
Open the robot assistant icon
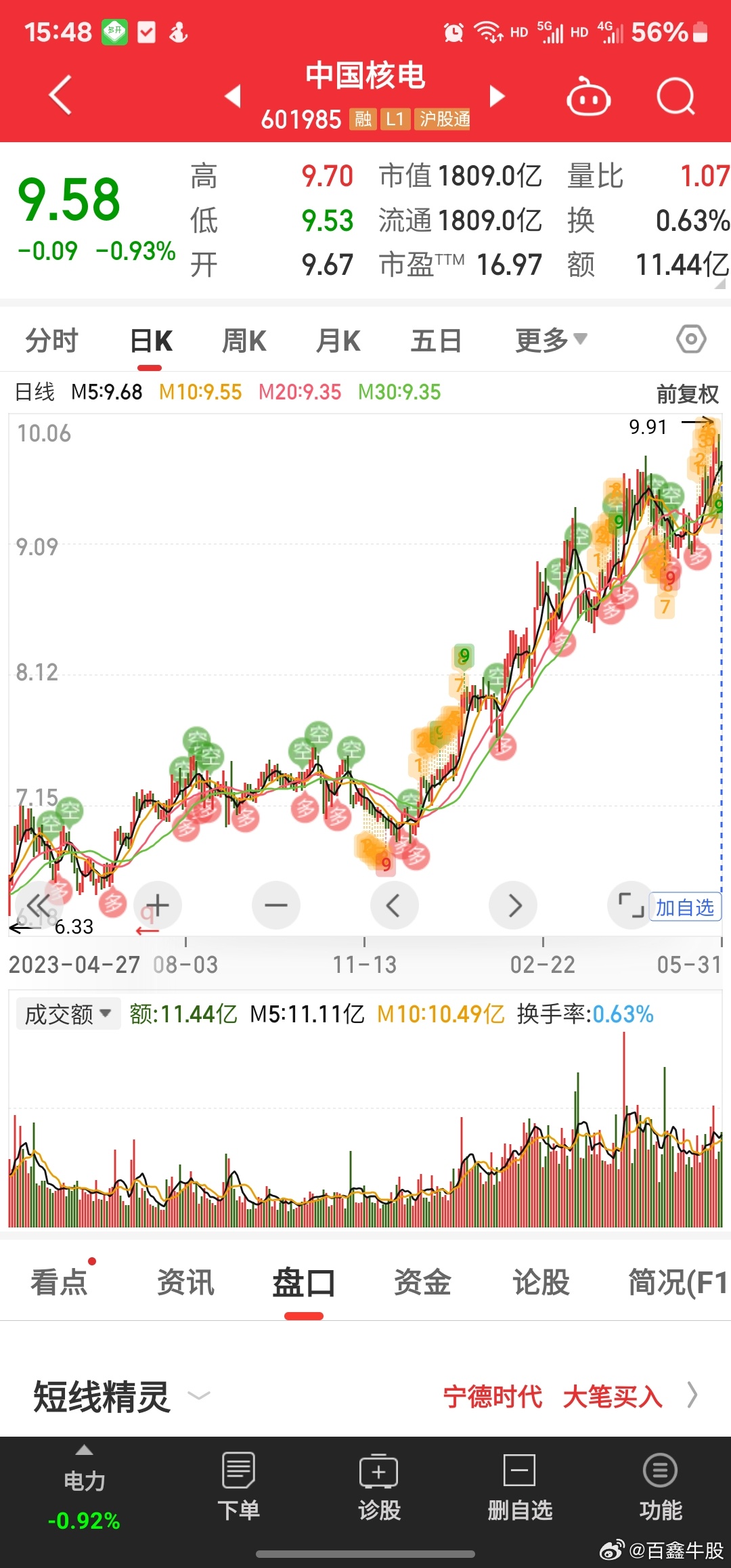pos(588,97)
